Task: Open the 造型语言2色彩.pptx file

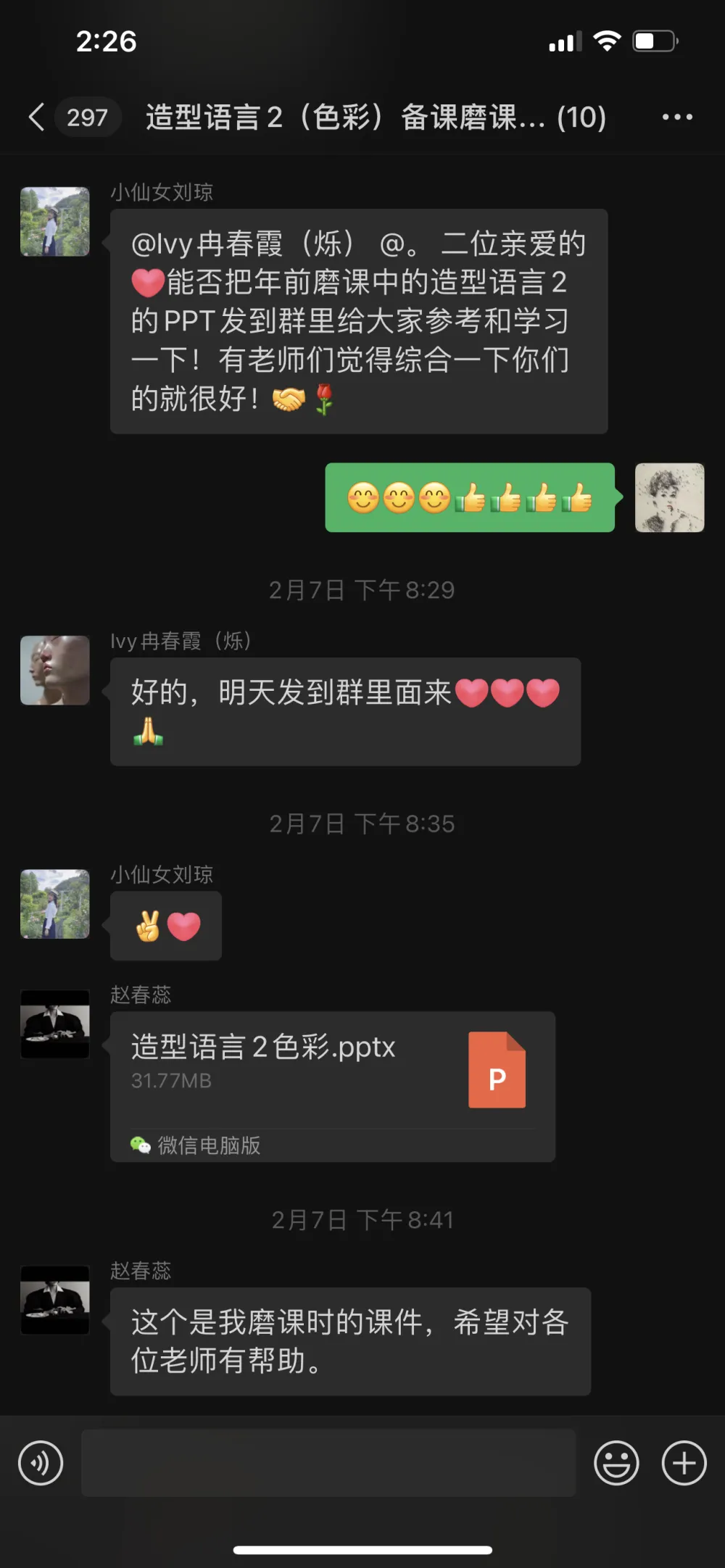Action: [x=332, y=1071]
